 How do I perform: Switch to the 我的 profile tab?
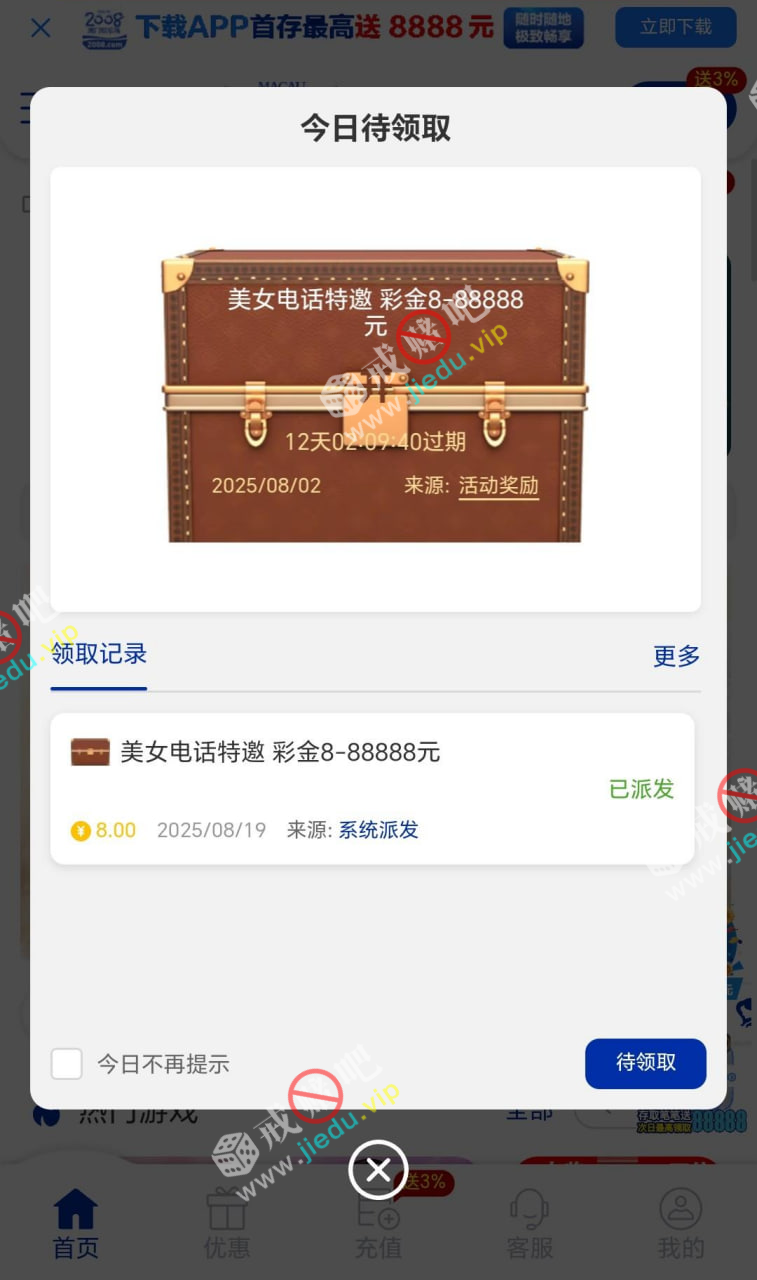pyautogui.click(x=680, y=1224)
